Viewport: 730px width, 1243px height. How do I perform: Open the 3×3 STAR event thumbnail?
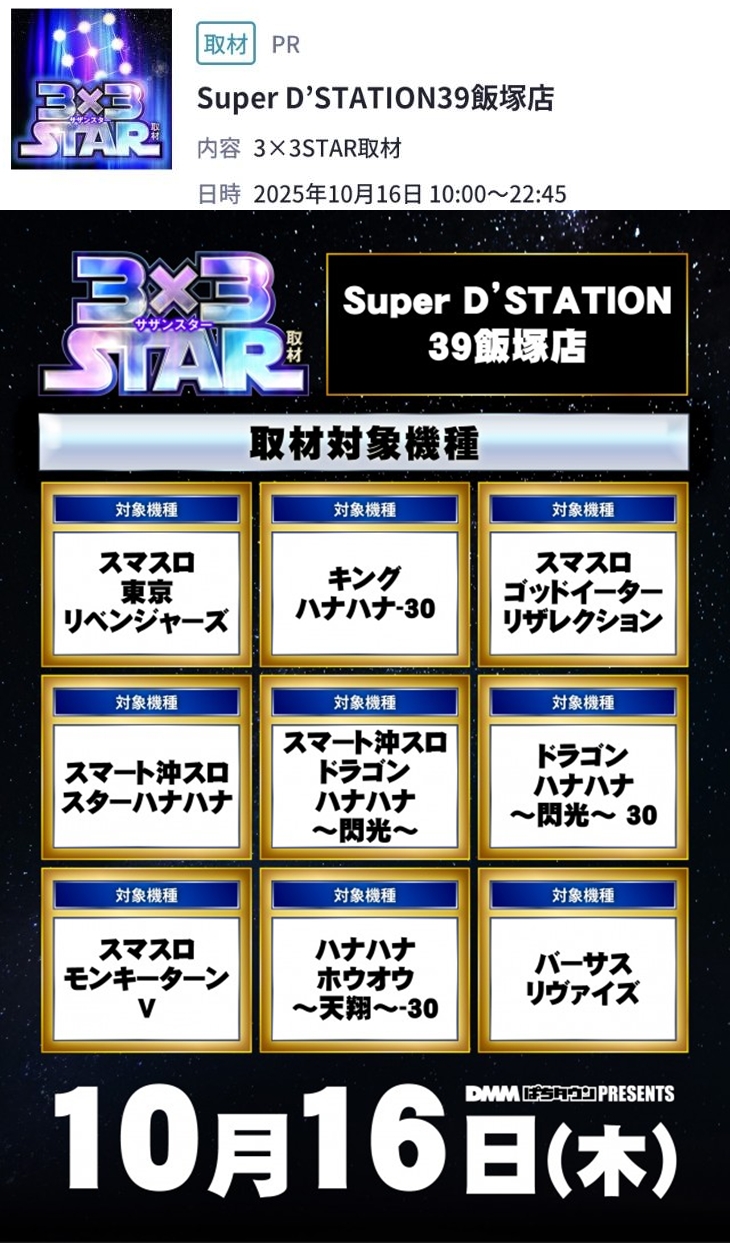pyautogui.click(x=91, y=89)
